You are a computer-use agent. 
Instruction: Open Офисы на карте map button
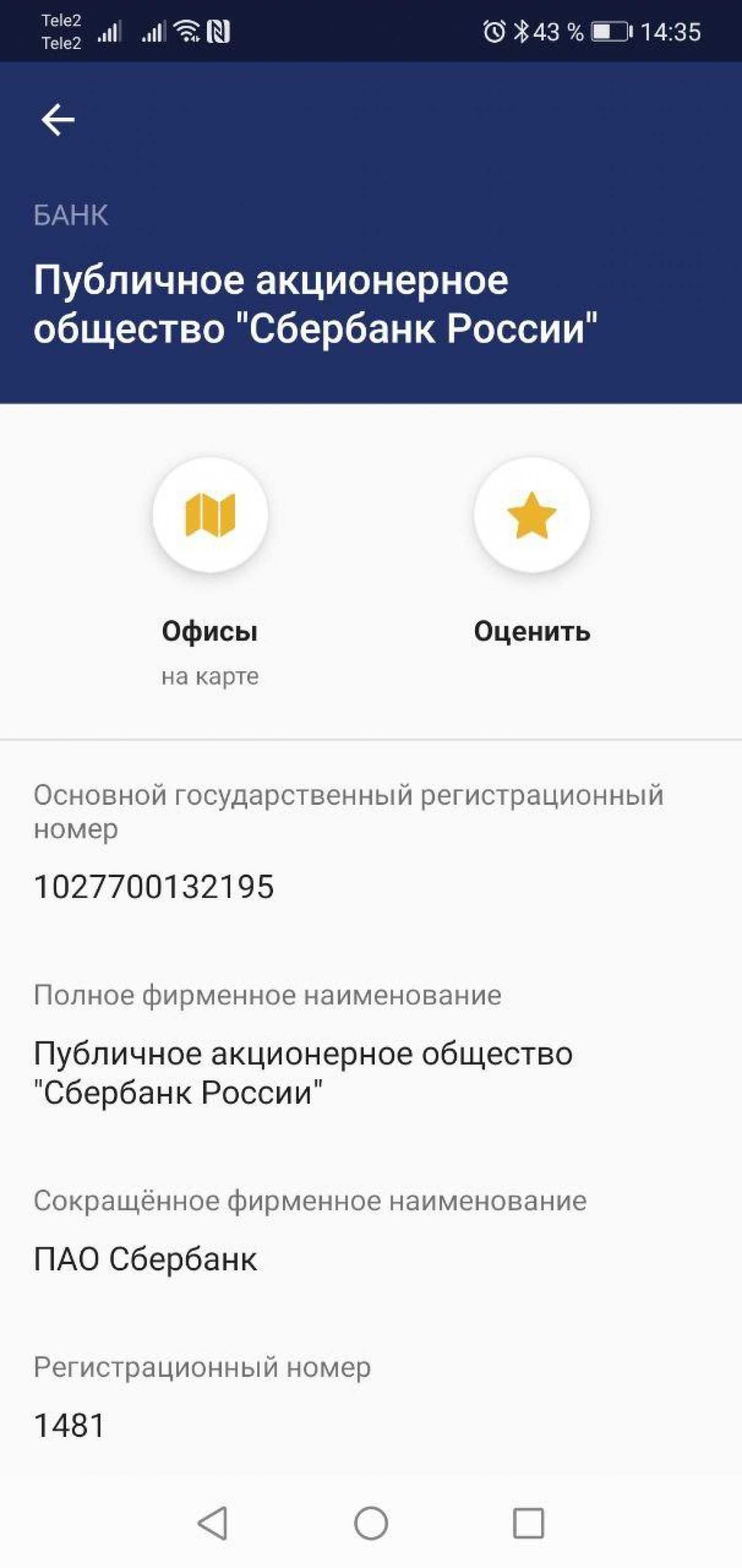click(210, 515)
